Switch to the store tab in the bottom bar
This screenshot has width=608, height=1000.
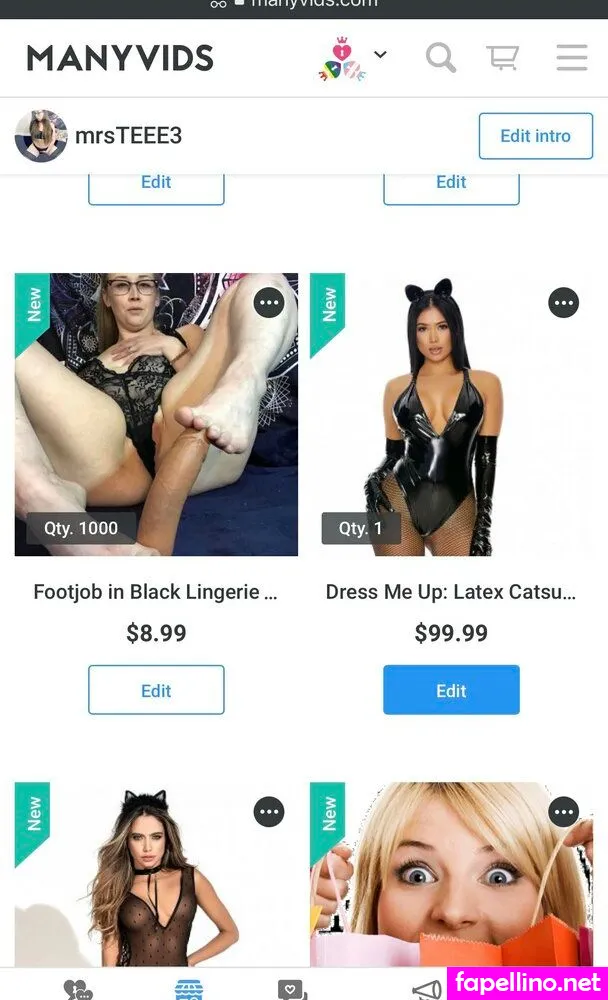pos(189,988)
